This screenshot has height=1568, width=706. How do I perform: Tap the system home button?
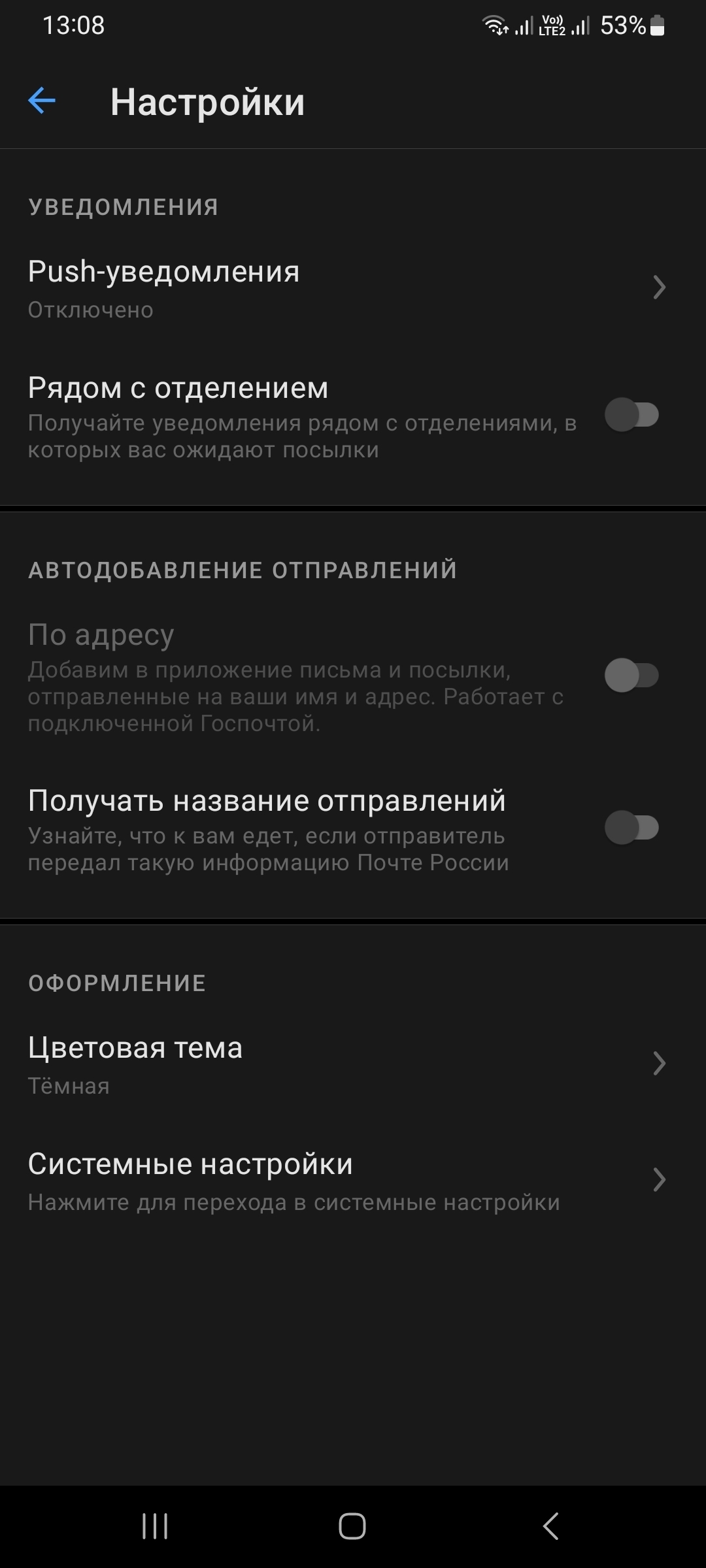352,1526
